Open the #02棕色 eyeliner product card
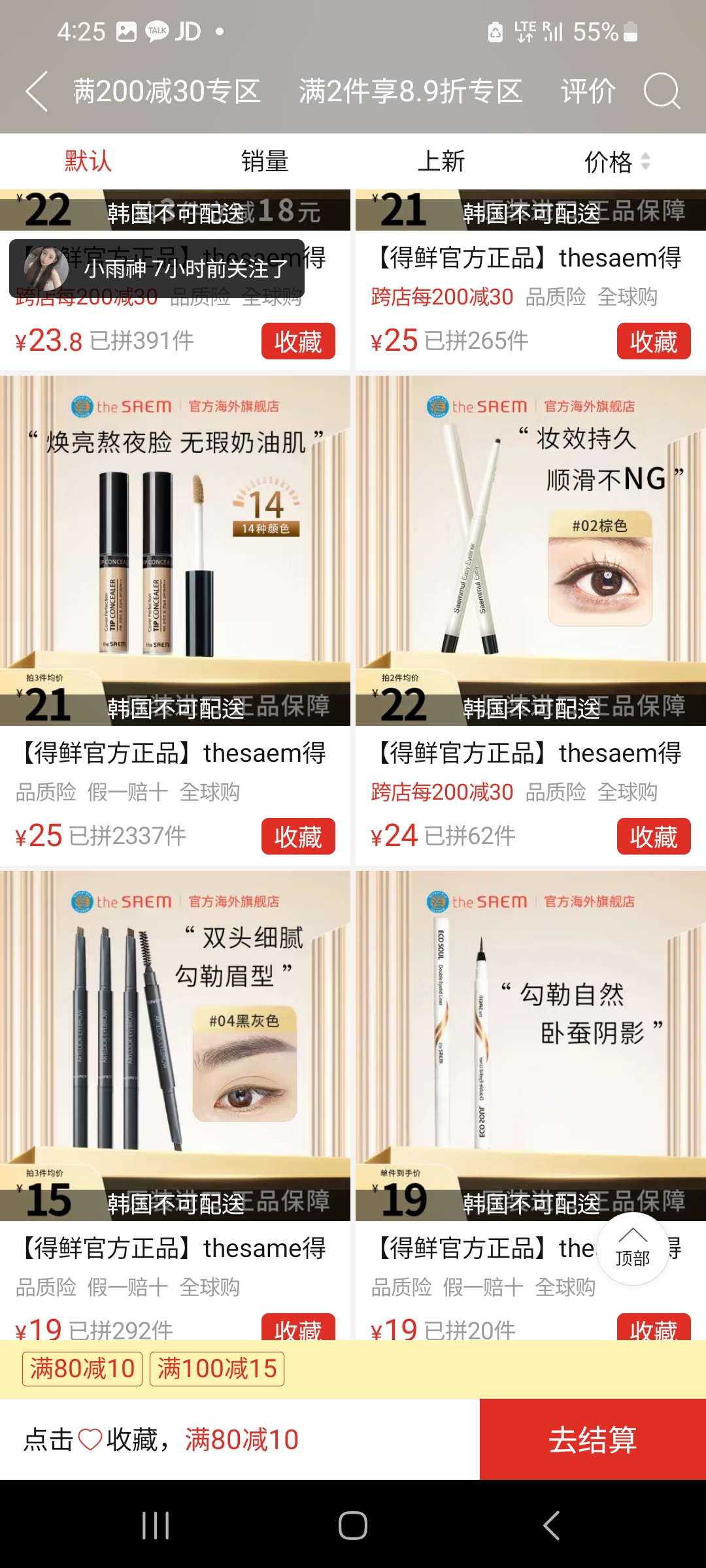The image size is (706, 1568). [x=531, y=549]
